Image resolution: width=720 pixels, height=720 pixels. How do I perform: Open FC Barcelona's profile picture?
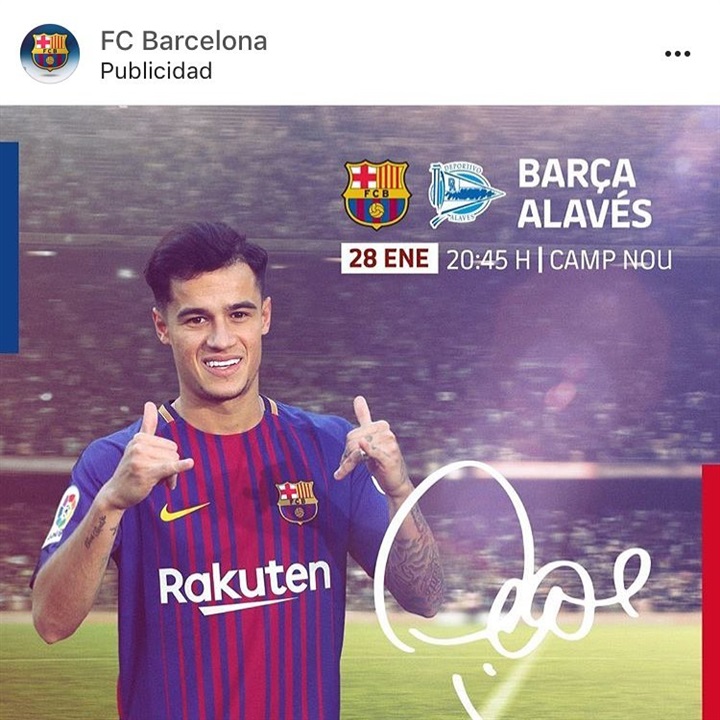(49, 53)
